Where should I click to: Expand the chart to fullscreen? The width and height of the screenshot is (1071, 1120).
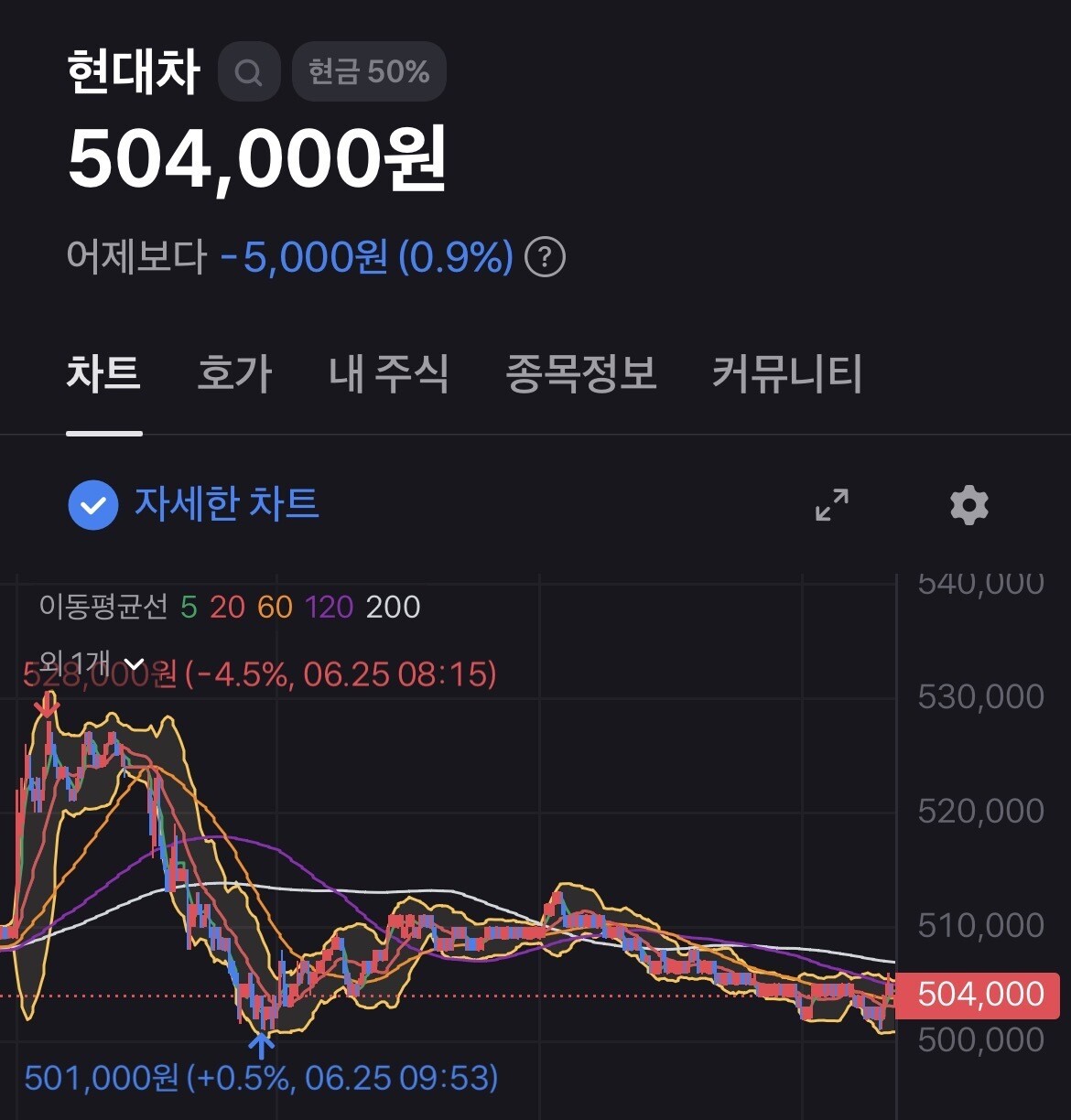[832, 505]
